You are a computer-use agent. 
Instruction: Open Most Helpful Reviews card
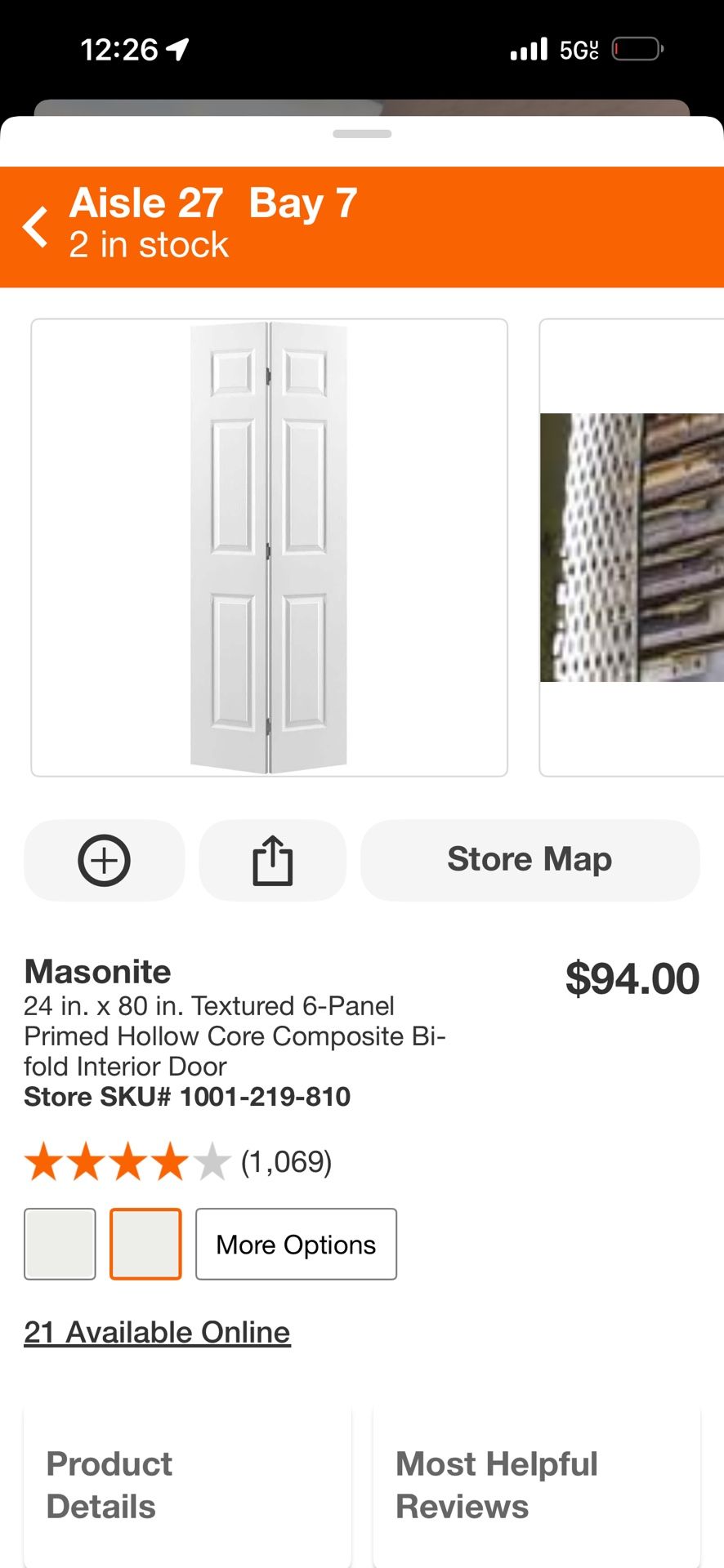(536, 1485)
